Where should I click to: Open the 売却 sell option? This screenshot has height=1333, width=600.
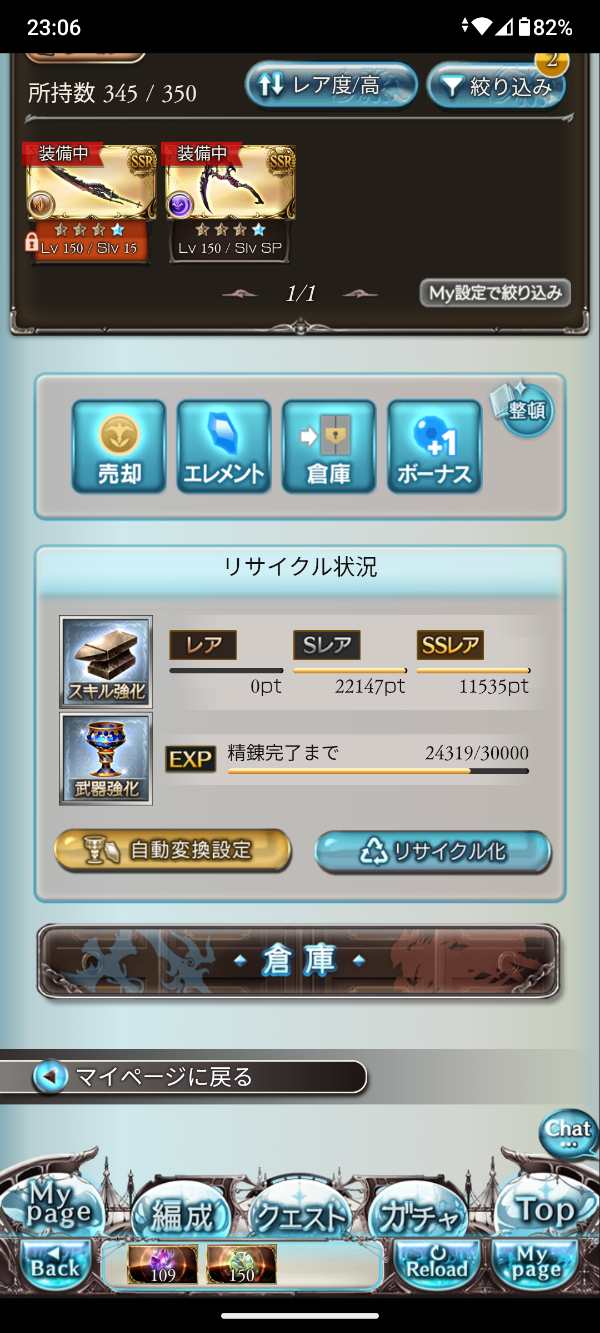(119, 446)
